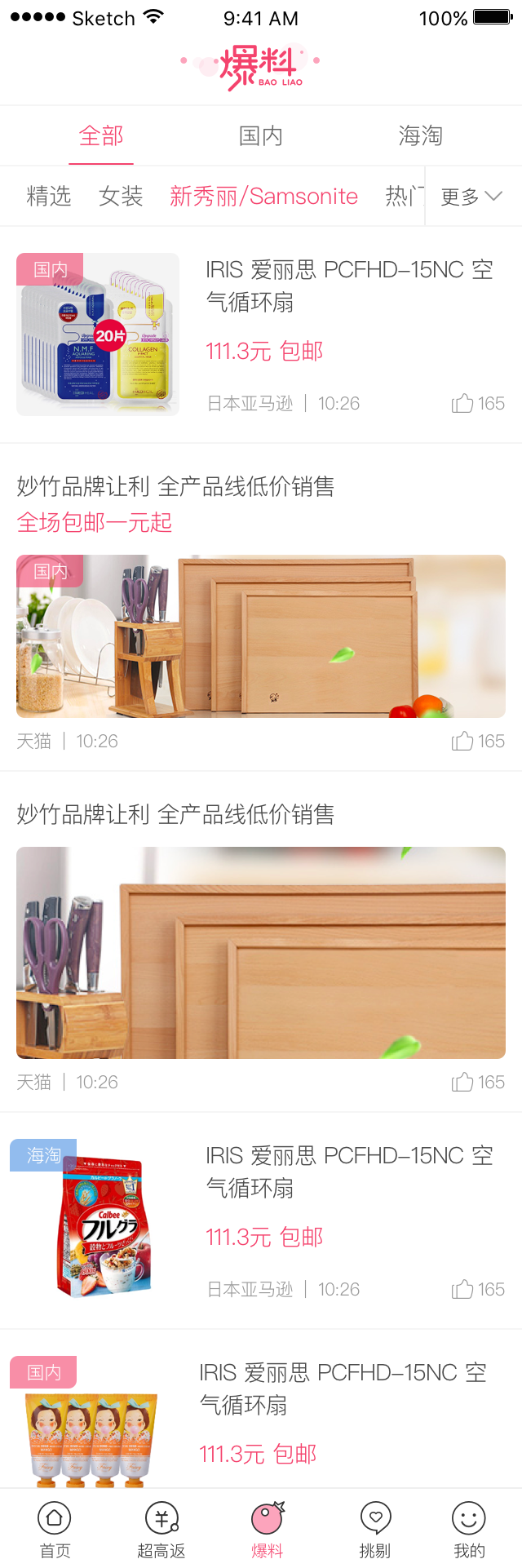Open the 爆料 tab in the bottom bar
This screenshot has width=522, height=1568.
267,1529
